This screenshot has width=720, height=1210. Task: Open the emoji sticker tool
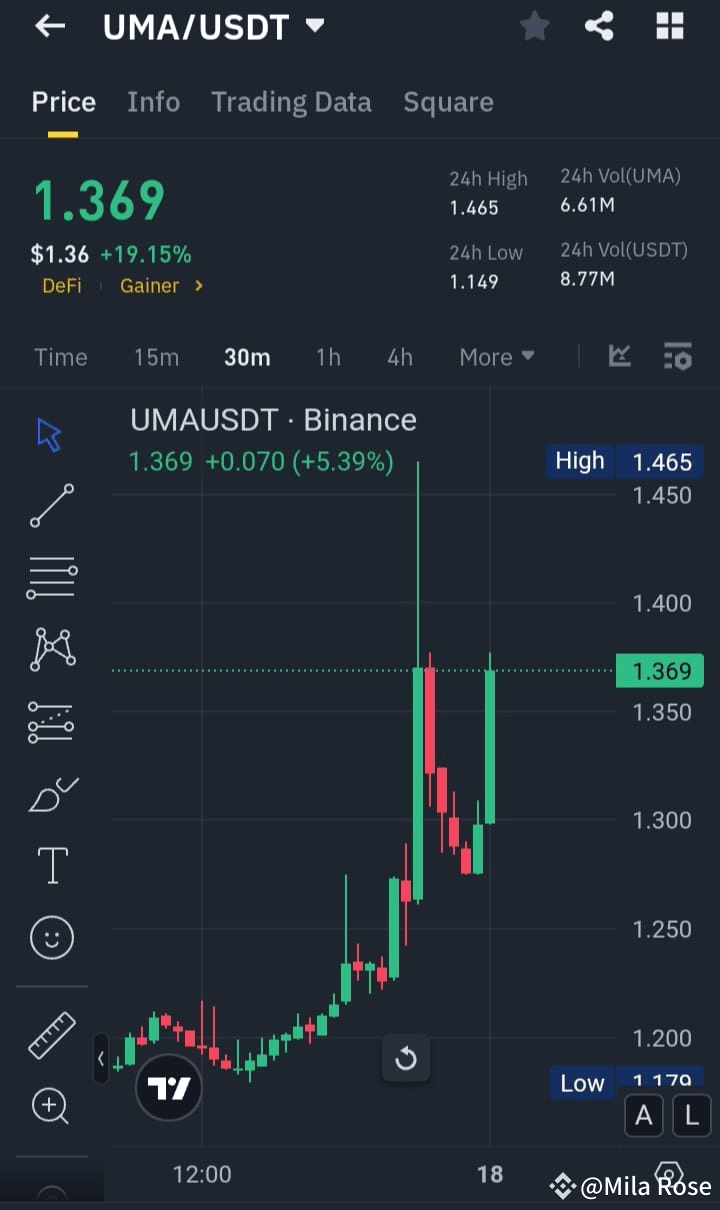(x=50, y=937)
